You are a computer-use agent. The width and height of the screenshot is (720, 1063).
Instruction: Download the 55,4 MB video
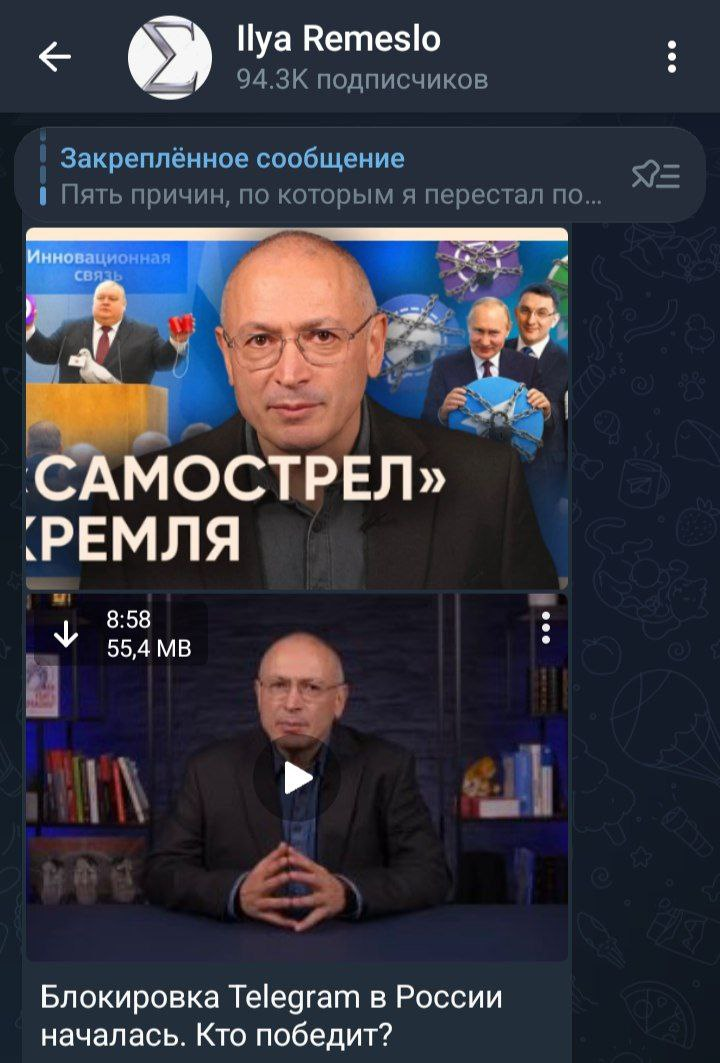66,634
